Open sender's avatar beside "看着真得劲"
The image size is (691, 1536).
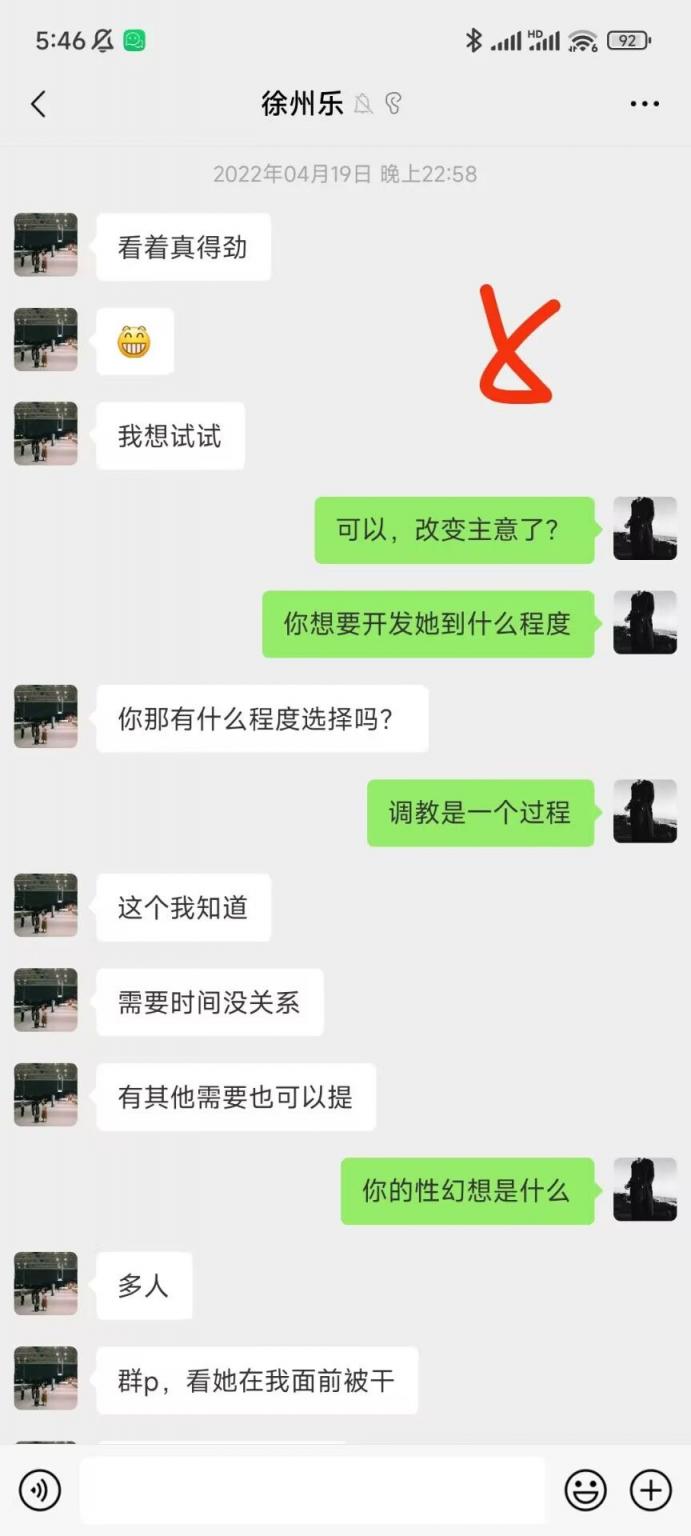coord(46,245)
